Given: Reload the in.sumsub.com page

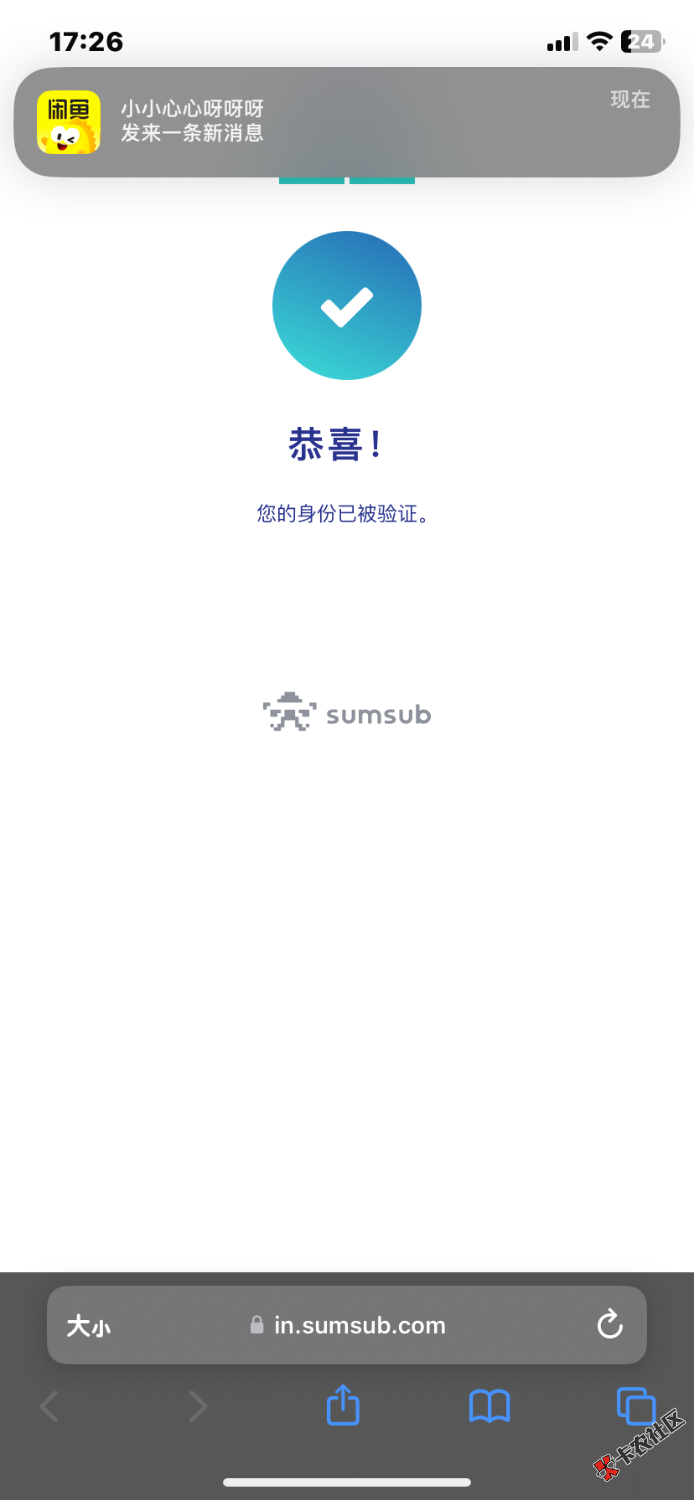Looking at the screenshot, I should [609, 1326].
